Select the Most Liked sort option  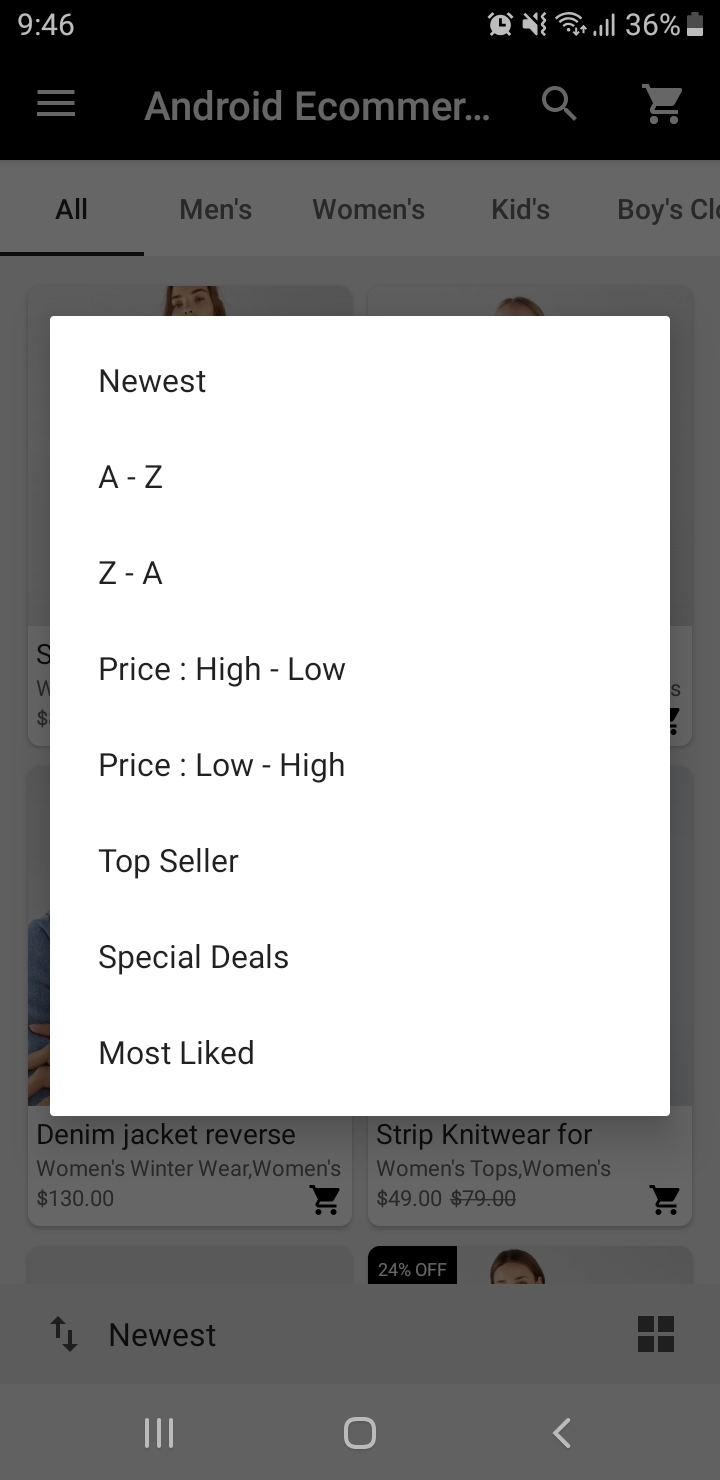pyautogui.click(x=176, y=1052)
